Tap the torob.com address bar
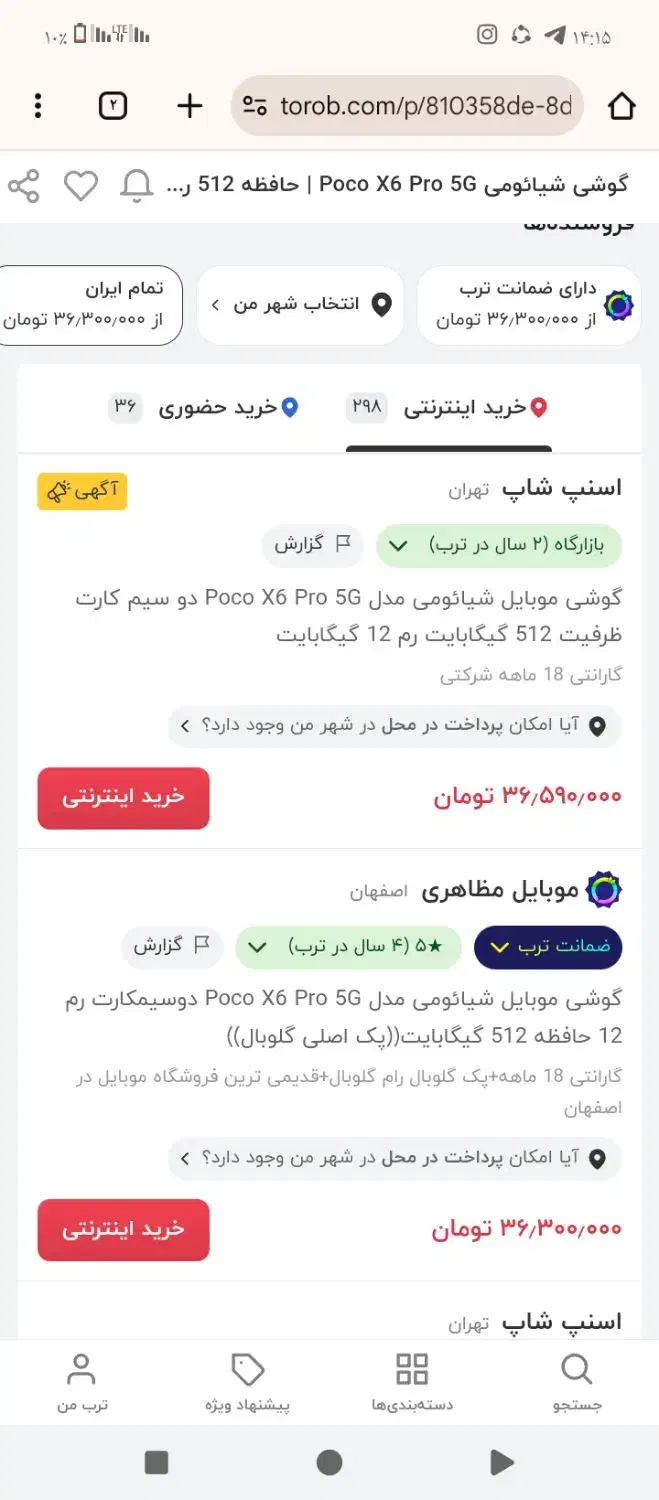Image resolution: width=659 pixels, height=1500 pixels. pos(407,106)
